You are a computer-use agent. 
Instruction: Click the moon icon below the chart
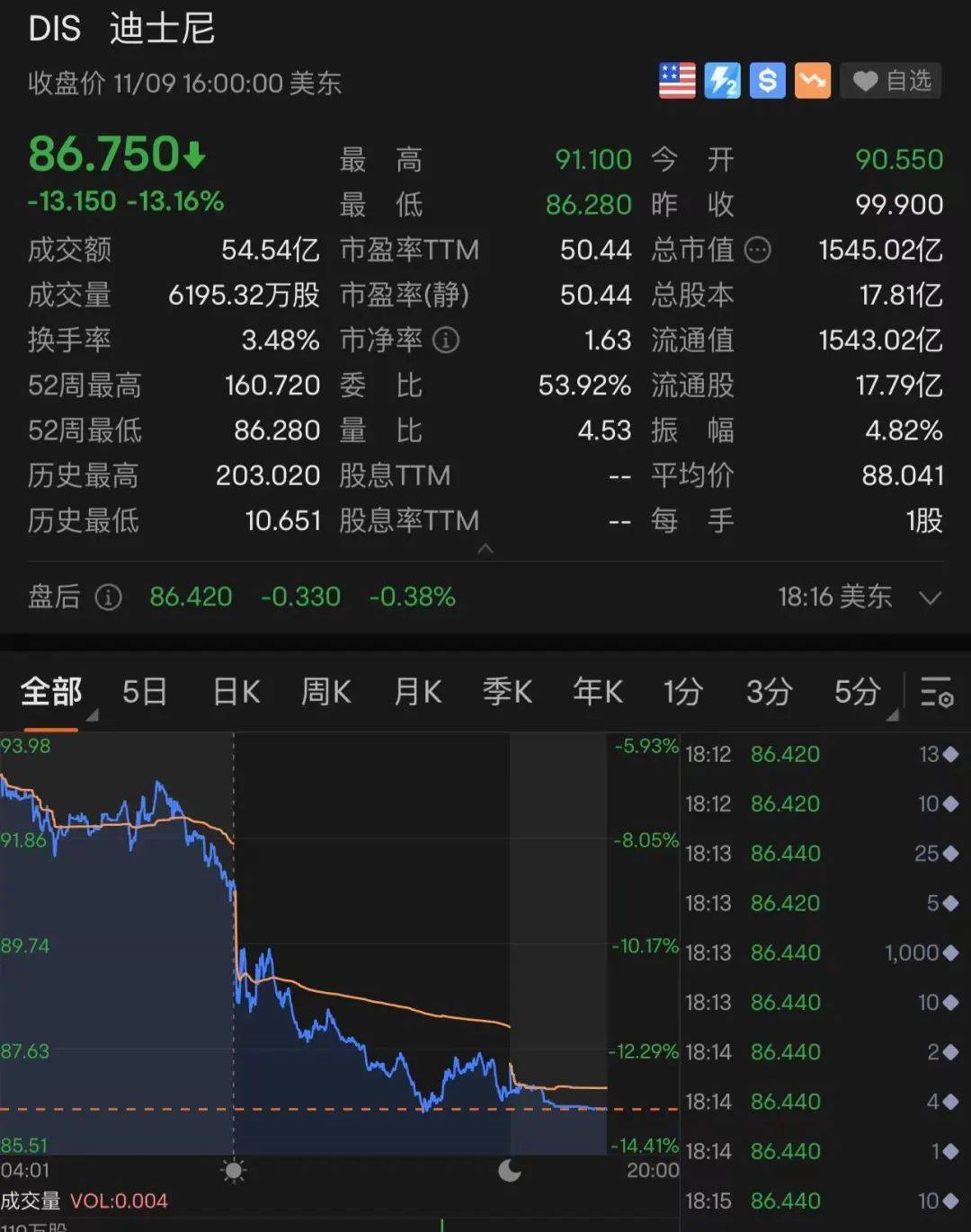click(511, 1171)
